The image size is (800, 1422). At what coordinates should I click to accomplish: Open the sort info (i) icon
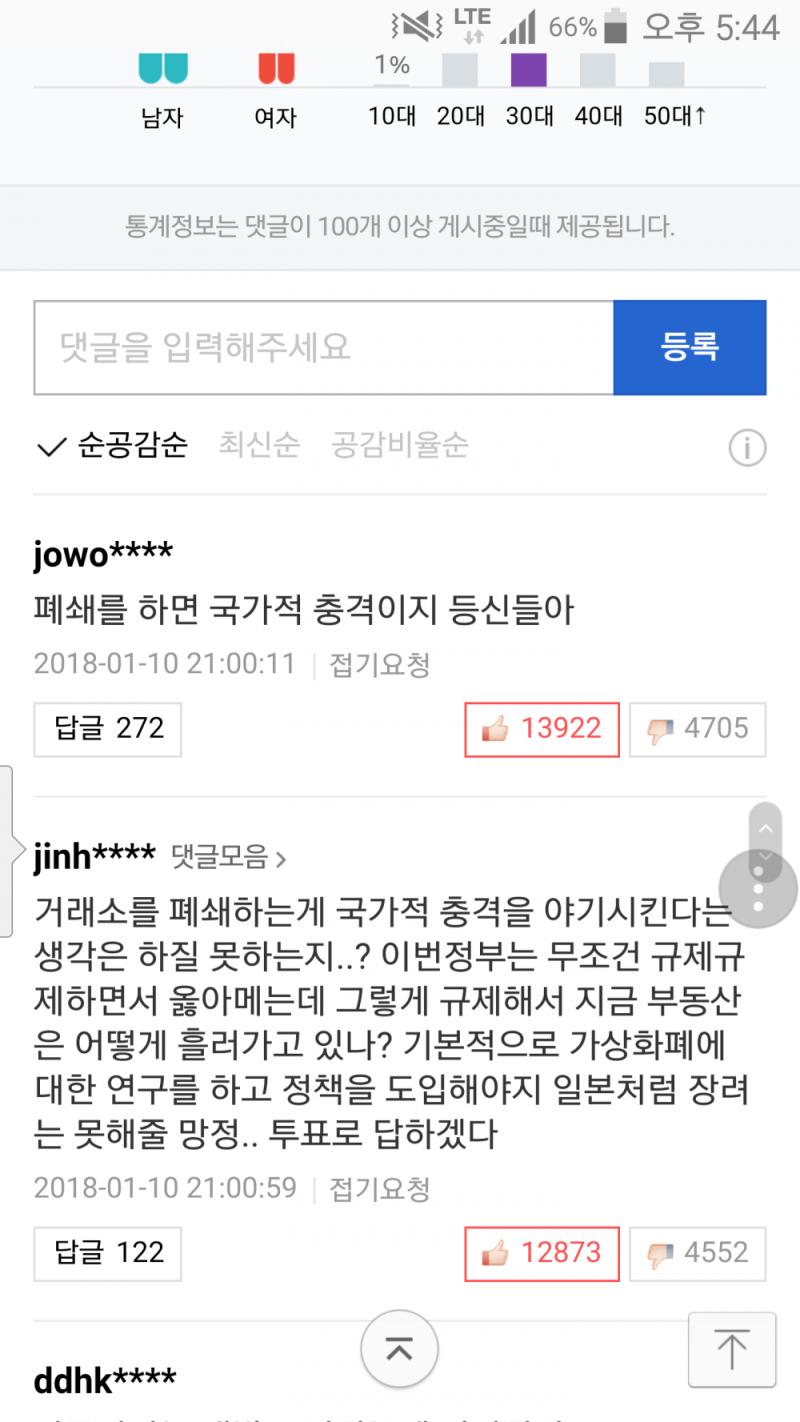(x=746, y=447)
